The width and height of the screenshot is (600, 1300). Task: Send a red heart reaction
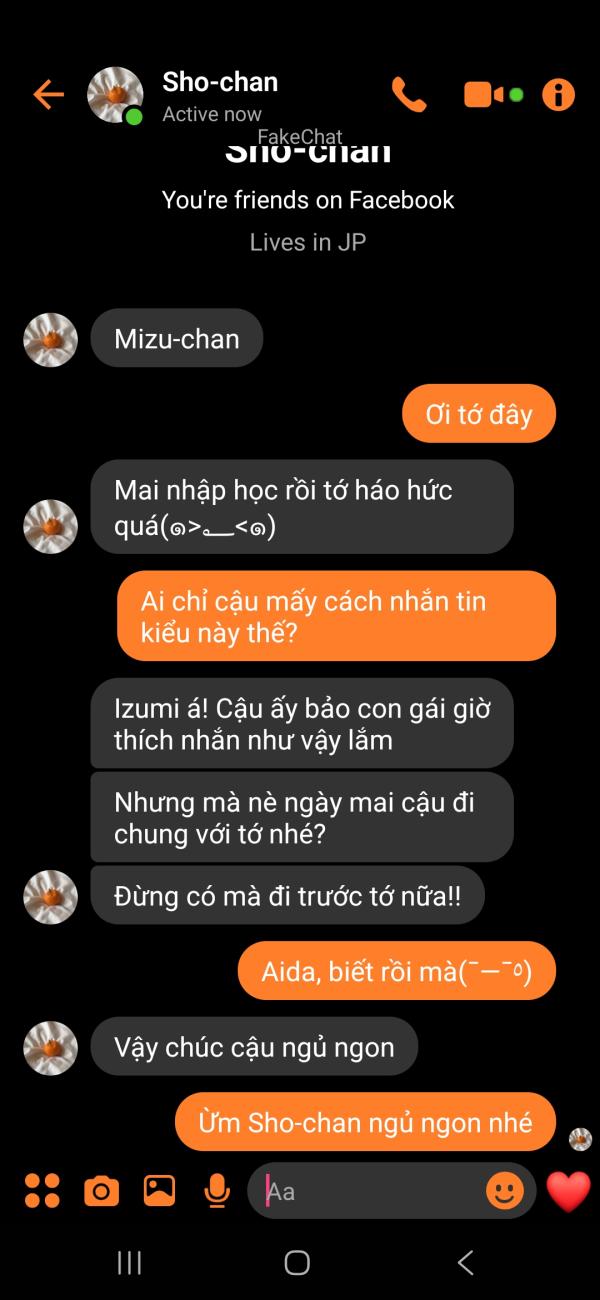(x=568, y=1190)
